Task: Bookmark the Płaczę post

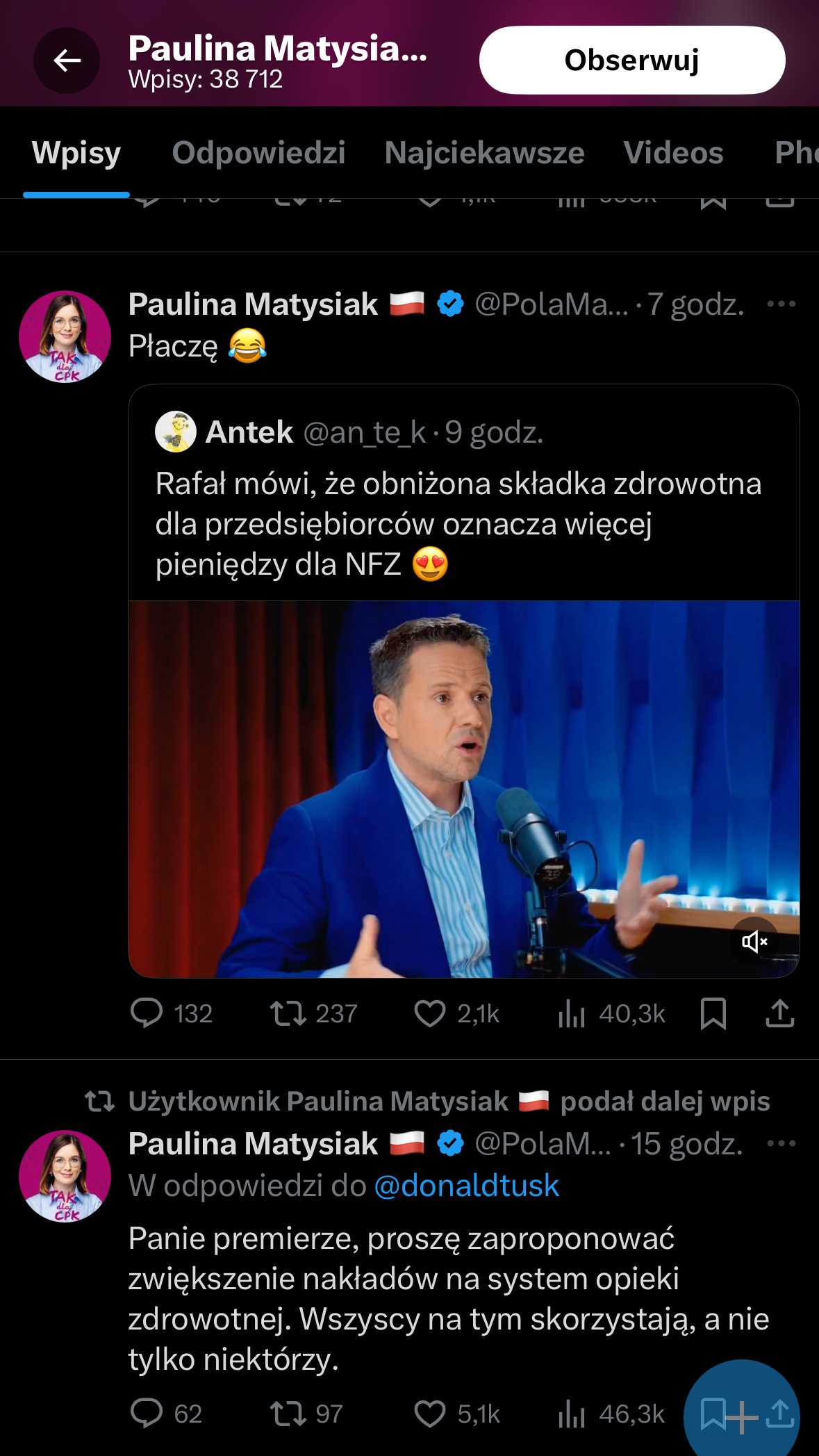Action: click(x=713, y=1013)
